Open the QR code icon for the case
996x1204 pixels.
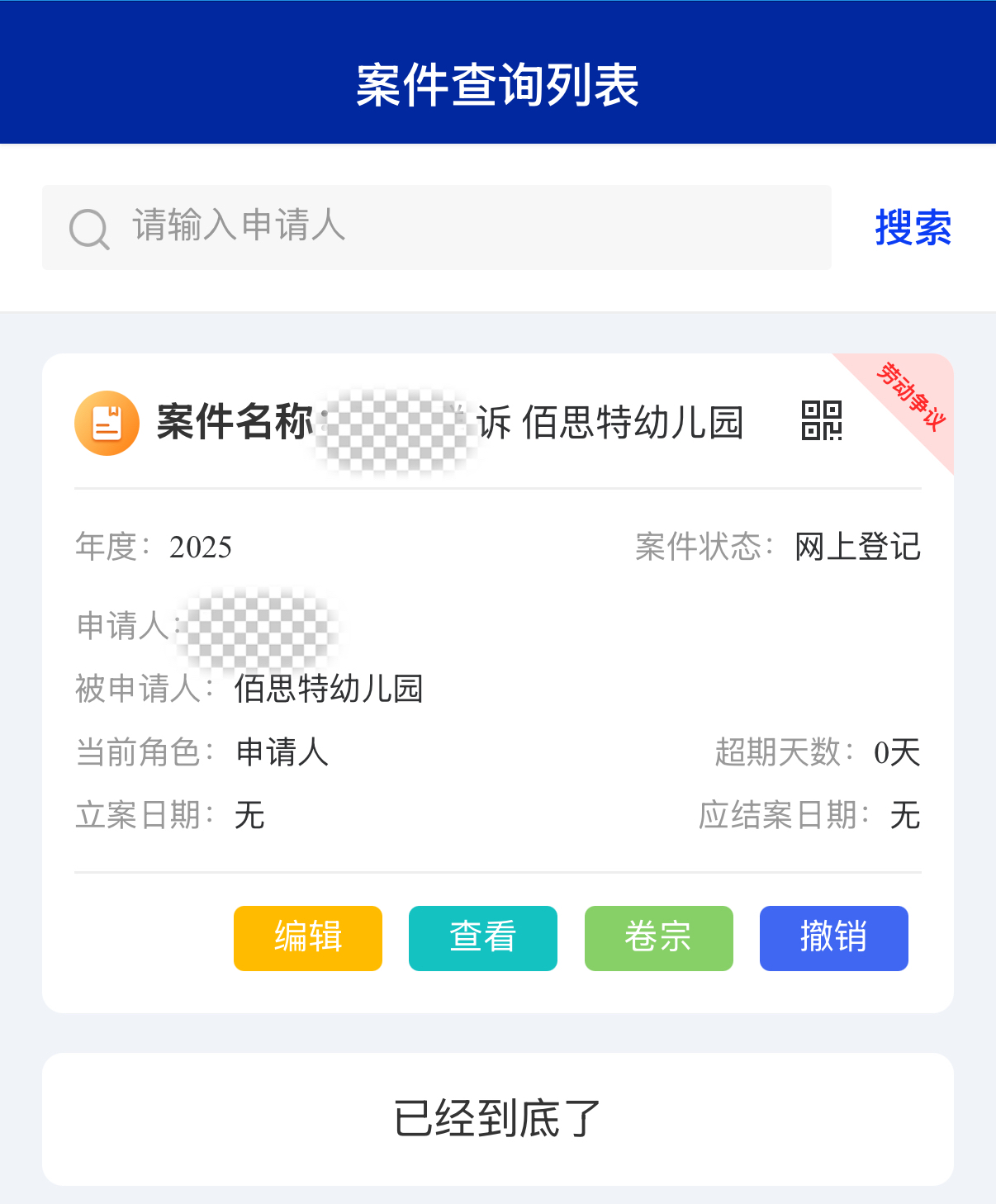pyautogui.click(x=821, y=421)
